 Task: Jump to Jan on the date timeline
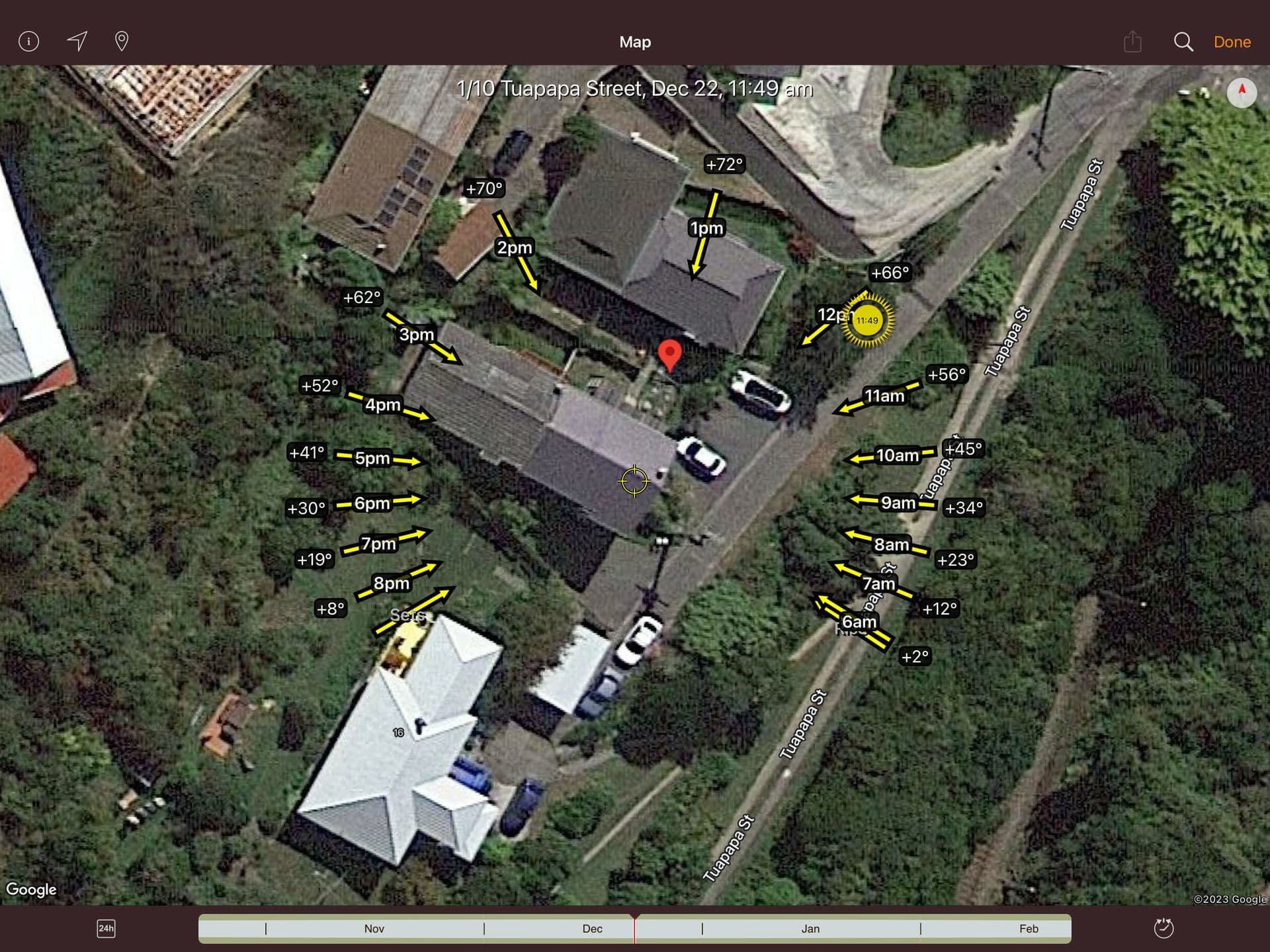click(x=810, y=928)
